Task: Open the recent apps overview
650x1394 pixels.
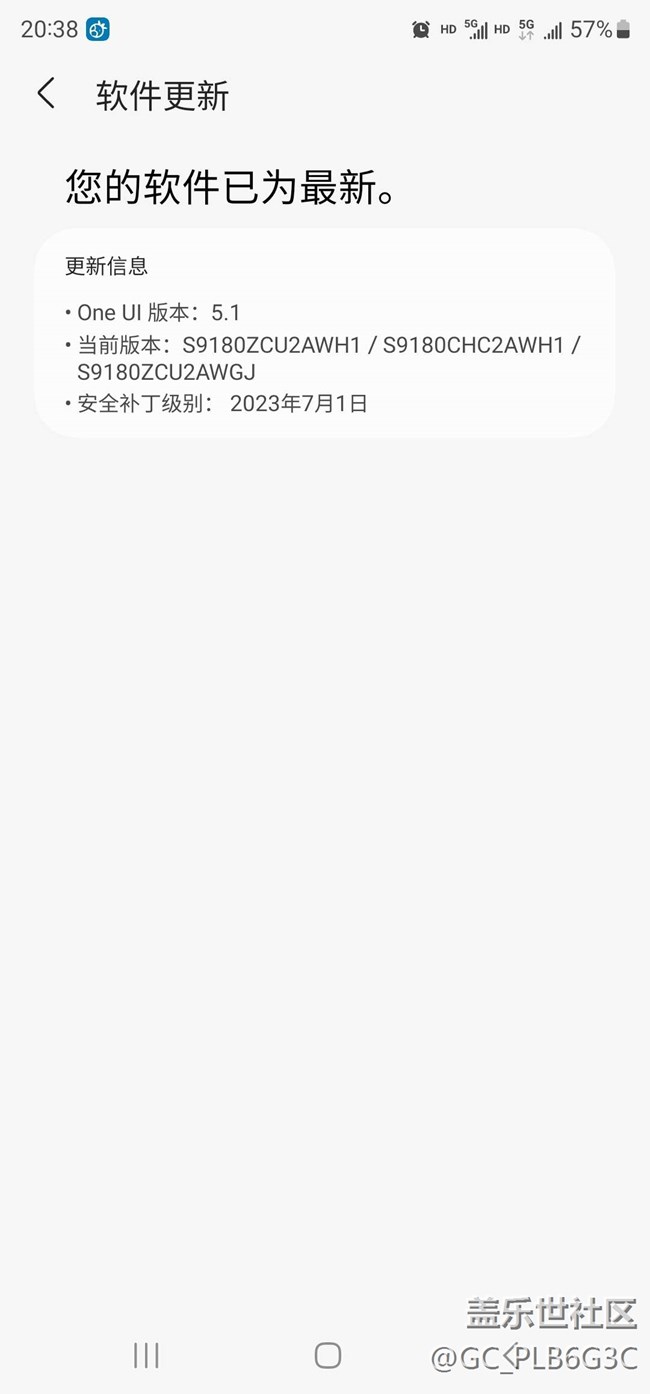Action: (146, 1355)
